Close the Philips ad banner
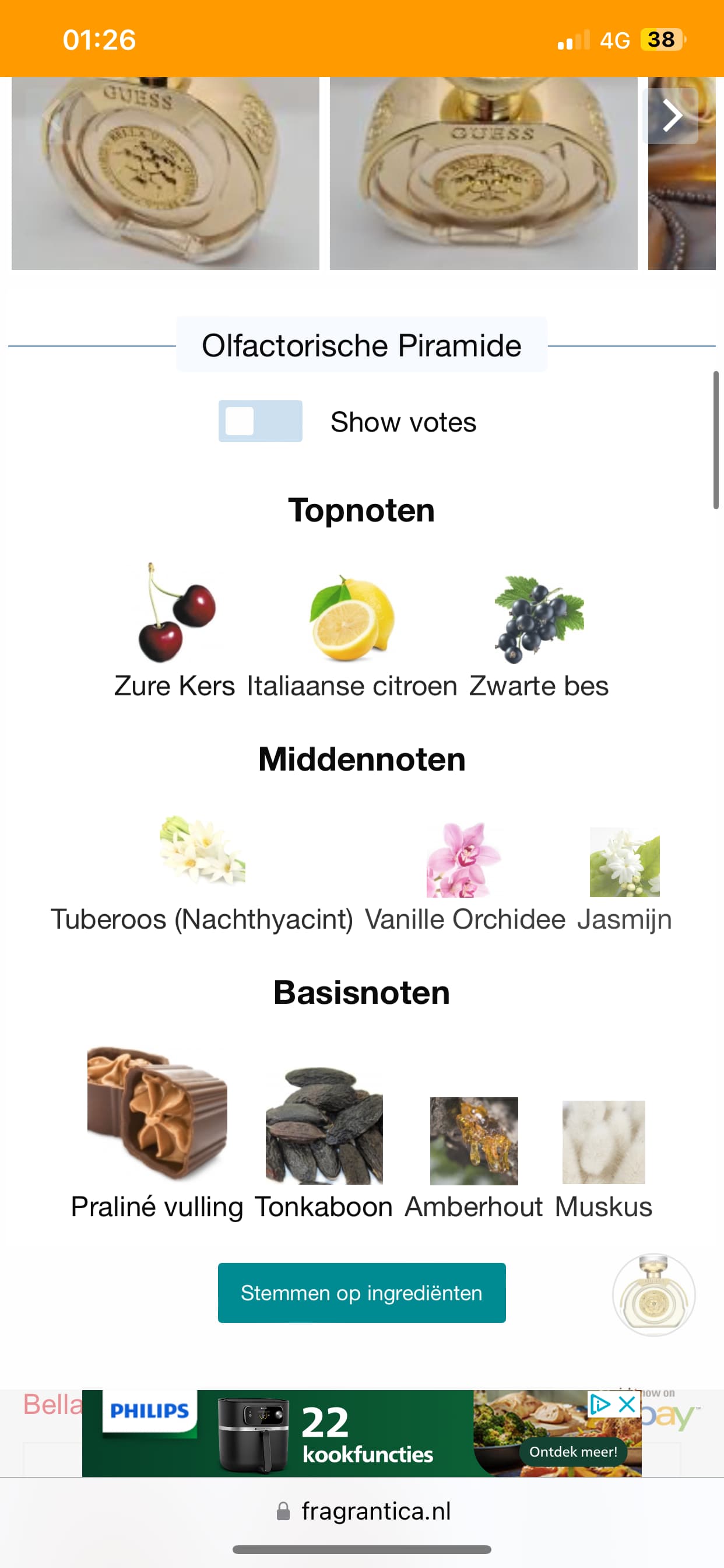Screen dimensions: 724x1568 coord(627,1405)
